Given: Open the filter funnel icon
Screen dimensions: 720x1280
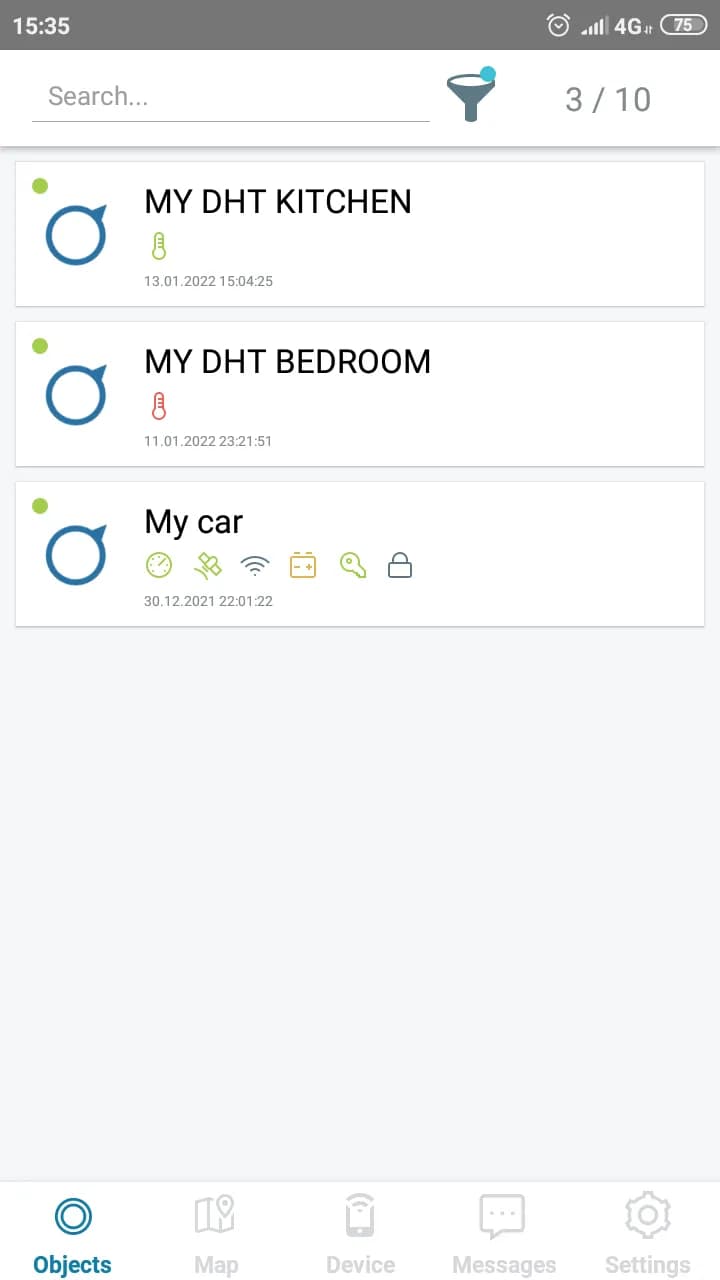Looking at the screenshot, I should coord(471,97).
